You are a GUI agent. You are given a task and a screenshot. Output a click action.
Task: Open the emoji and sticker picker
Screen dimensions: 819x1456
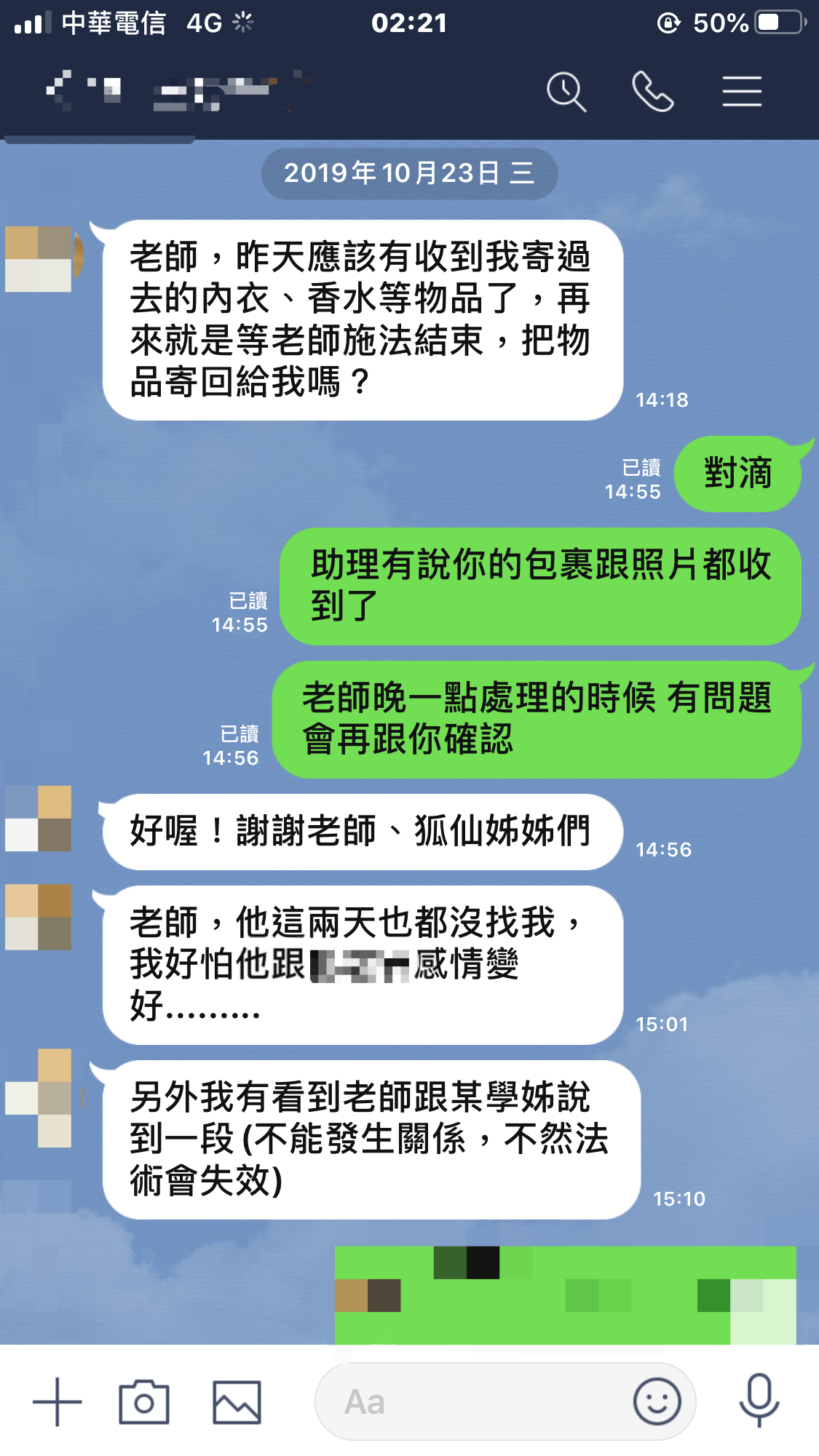(x=657, y=1401)
